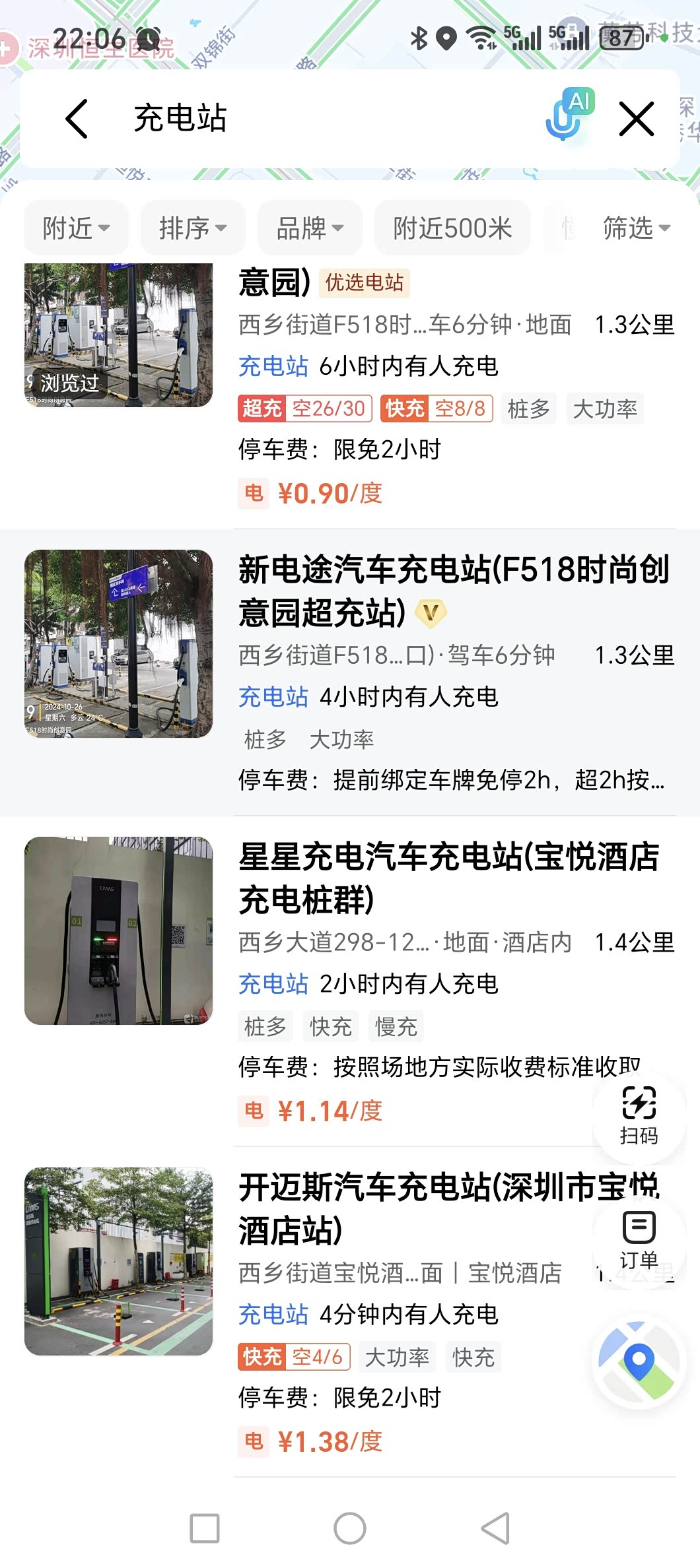This screenshot has width=700, height=1568.
Task: Tap the system home button
Action: pyautogui.click(x=350, y=1528)
